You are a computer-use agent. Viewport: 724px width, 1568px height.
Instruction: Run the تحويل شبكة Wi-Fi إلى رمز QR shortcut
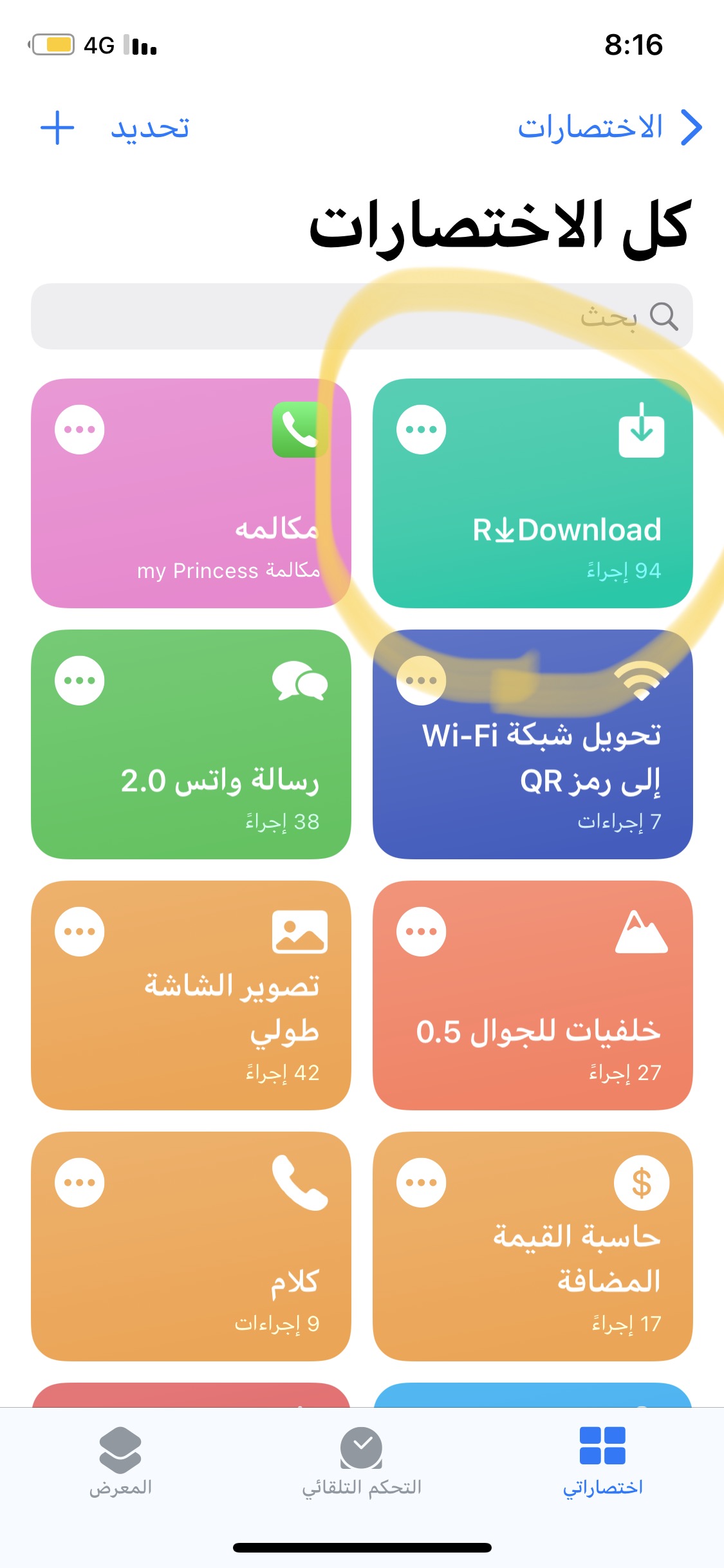pos(533,744)
